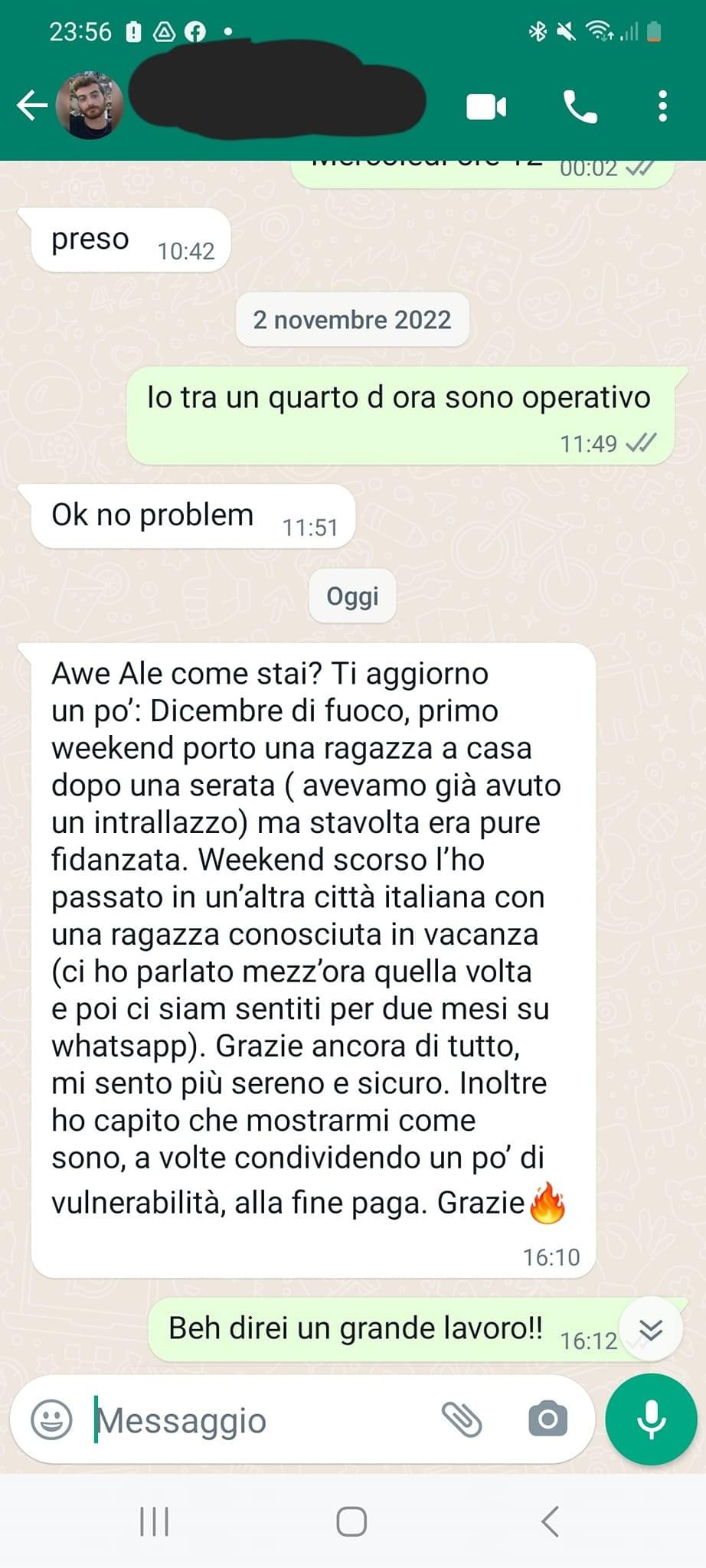Focus the Messaggio text field
706x1568 pixels.
point(260,1420)
